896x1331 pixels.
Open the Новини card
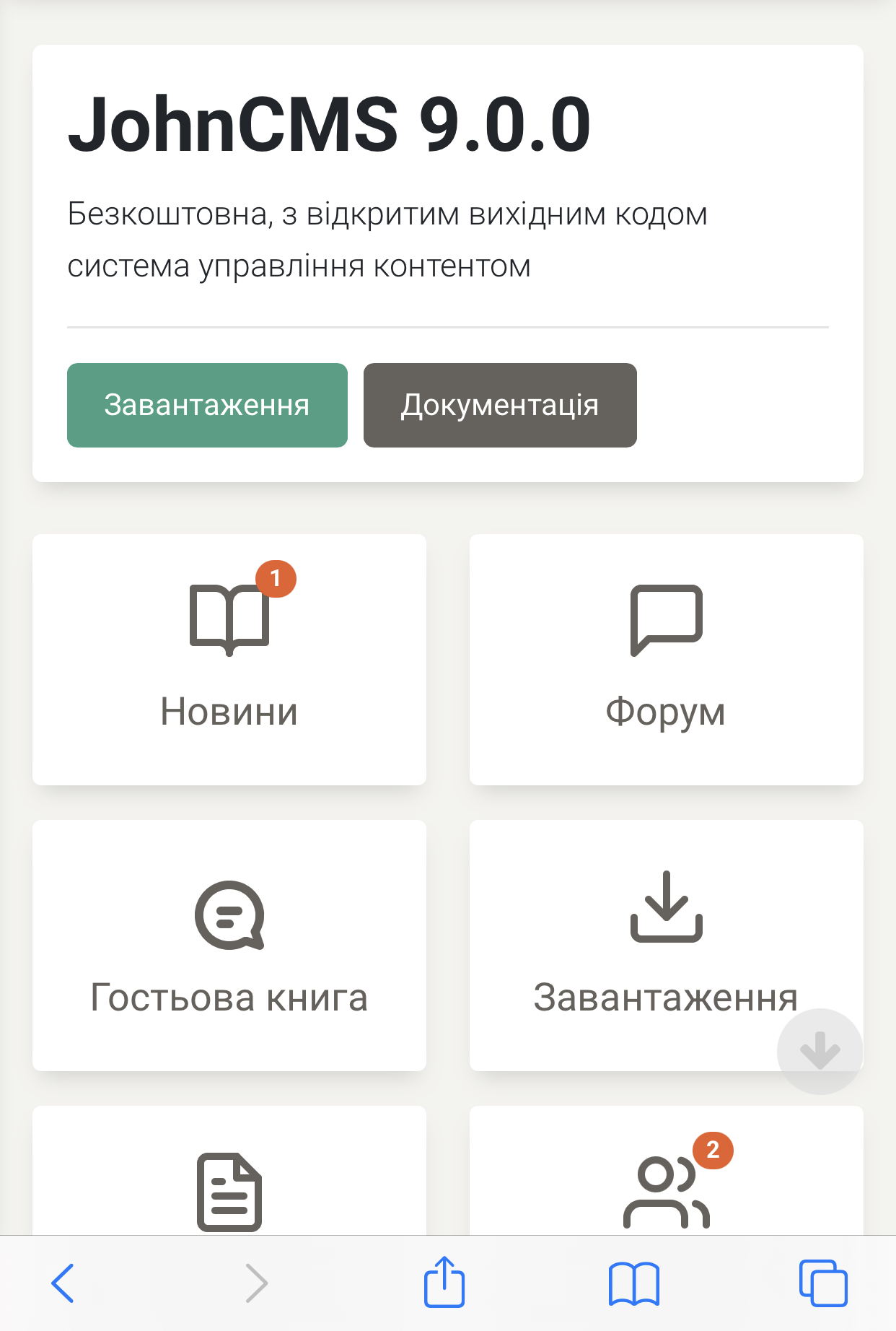(x=229, y=659)
